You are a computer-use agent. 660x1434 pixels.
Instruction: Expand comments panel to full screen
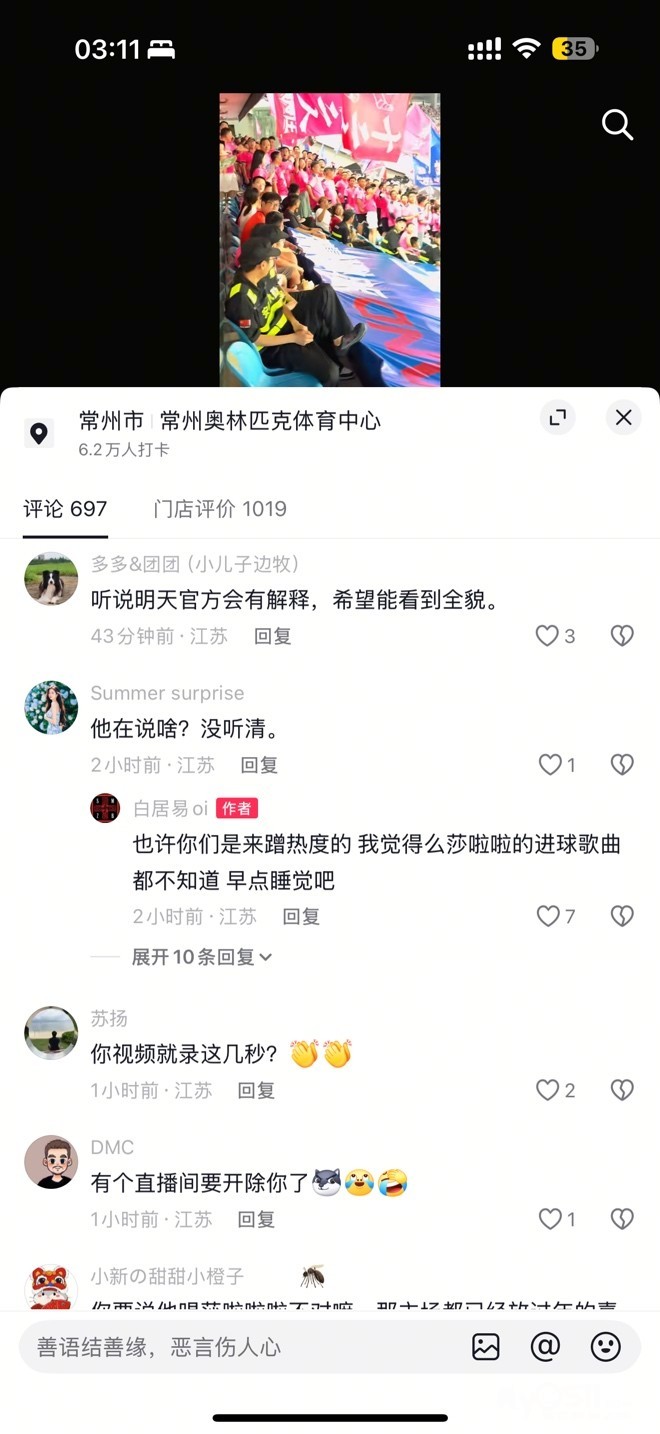pyautogui.click(x=558, y=417)
